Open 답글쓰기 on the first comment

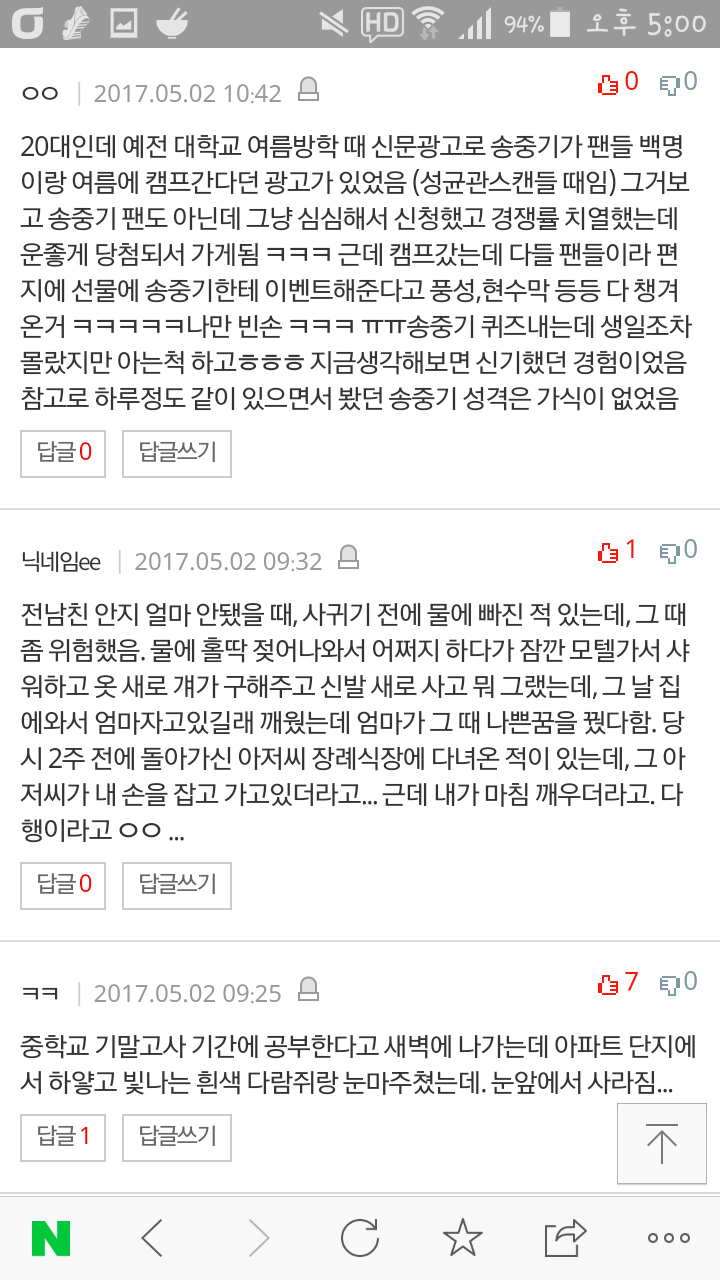click(x=176, y=454)
